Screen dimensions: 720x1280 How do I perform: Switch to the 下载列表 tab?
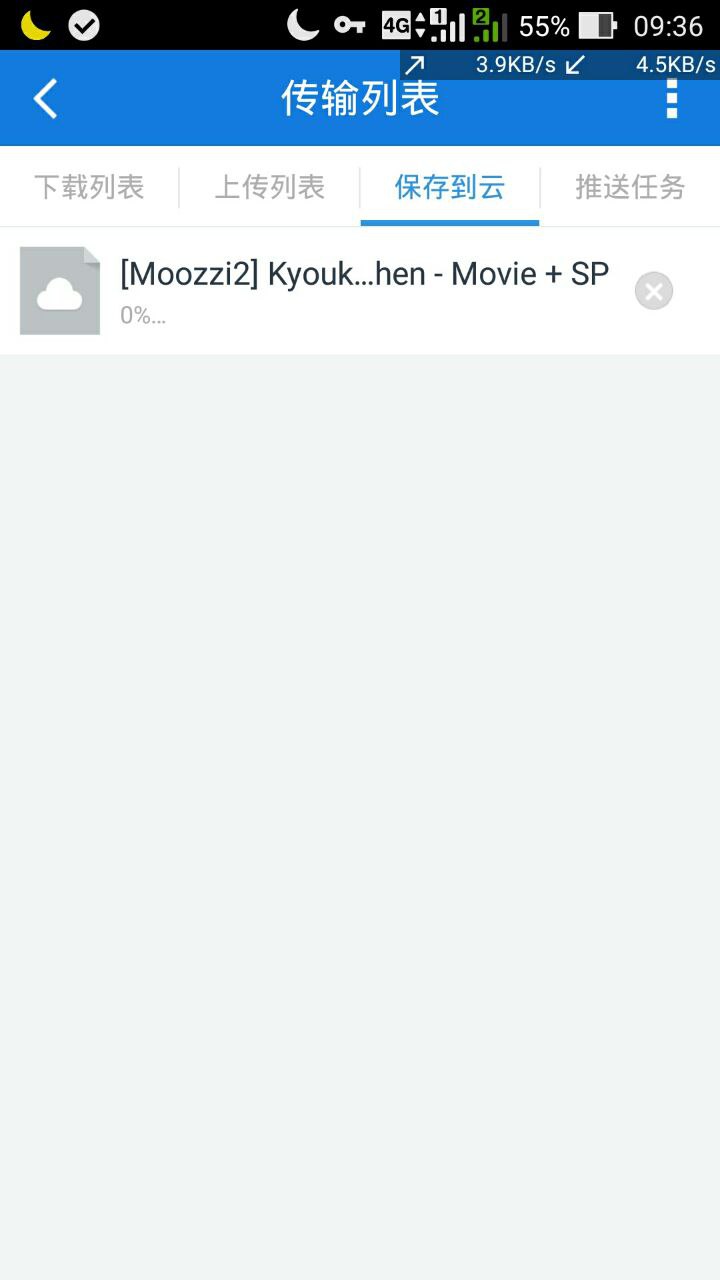pos(90,187)
